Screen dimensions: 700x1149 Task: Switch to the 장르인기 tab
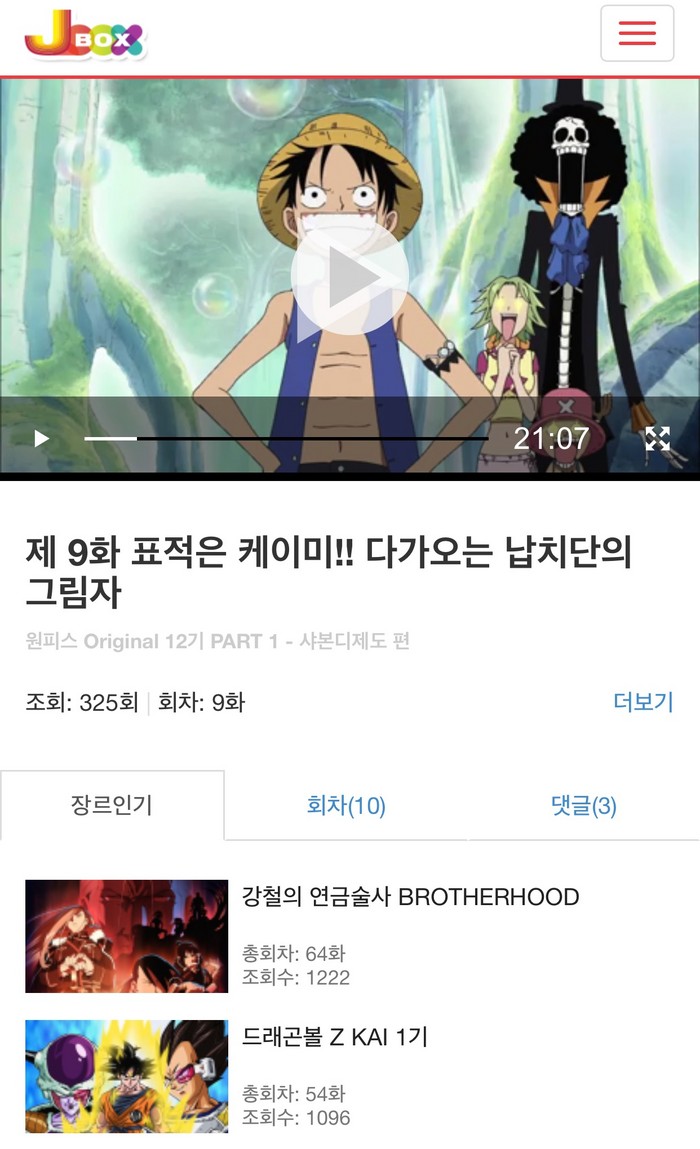112,805
